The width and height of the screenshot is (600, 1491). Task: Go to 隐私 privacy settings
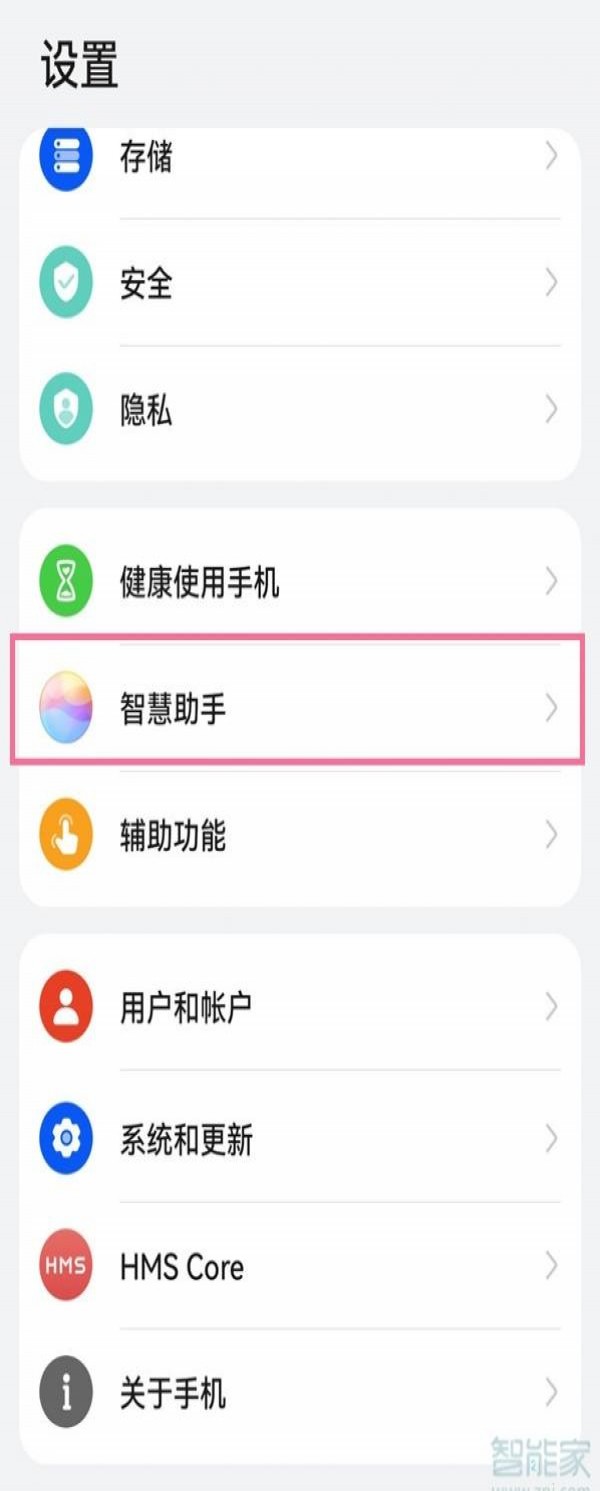coord(300,410)
